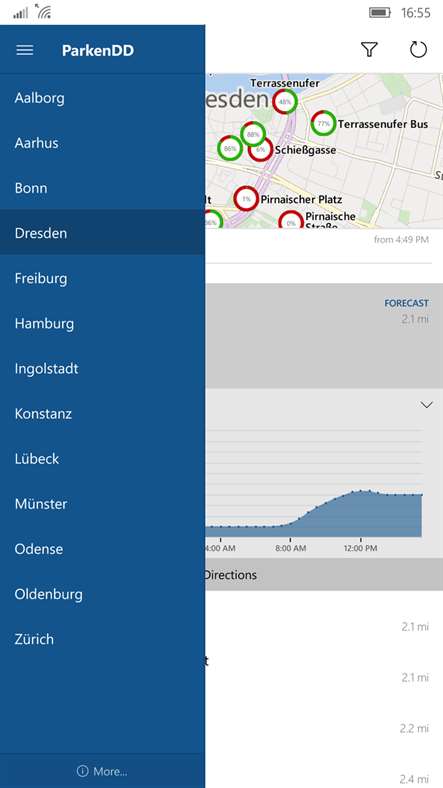This screenshot has height=788, width=443.
Task: Choose Bonn in the drawer
Action: click(x=102, y=188)
